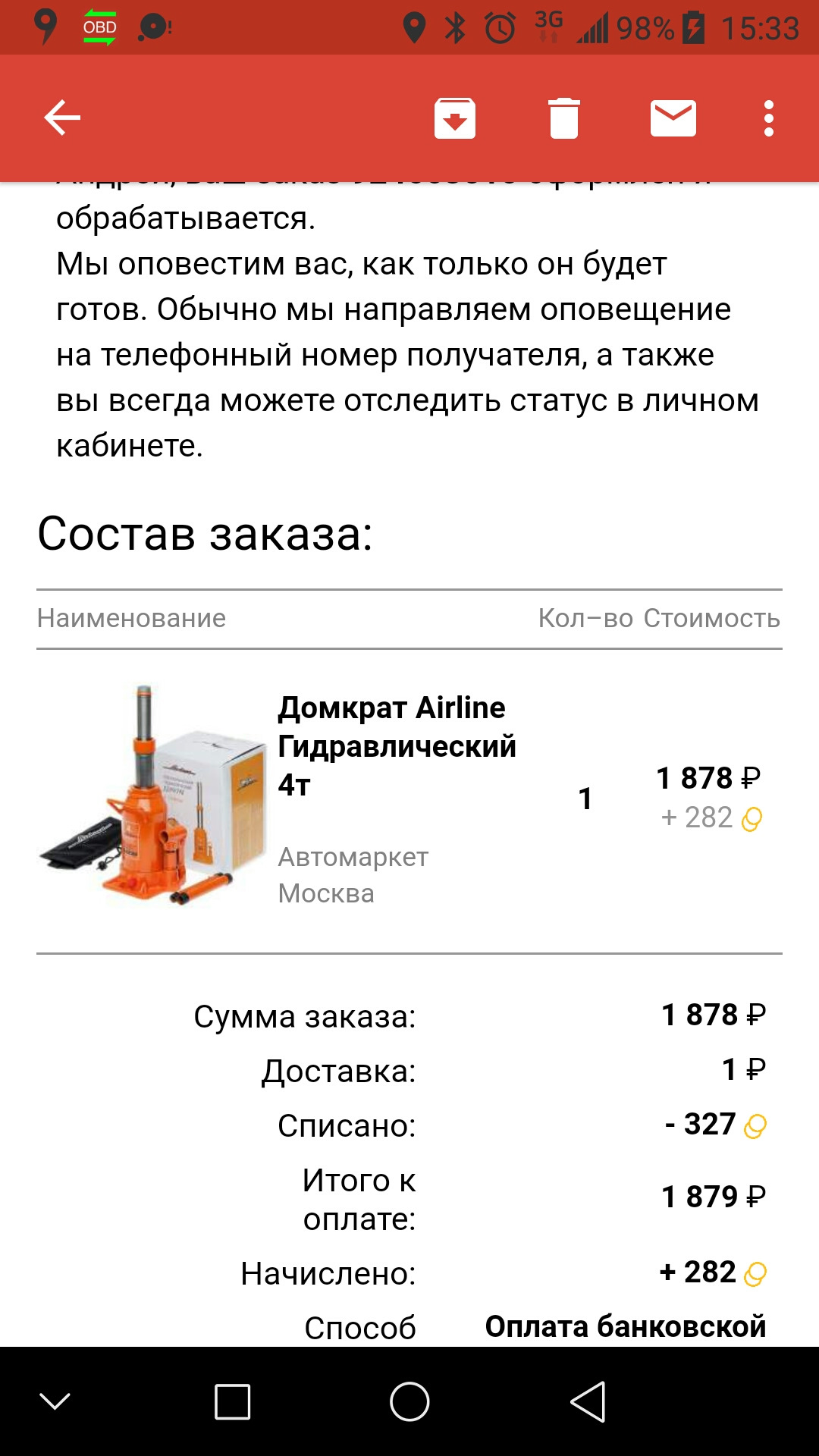Go back to the inbox
This screenshot has height=1456, width=819.
click(x=62, y=118)
